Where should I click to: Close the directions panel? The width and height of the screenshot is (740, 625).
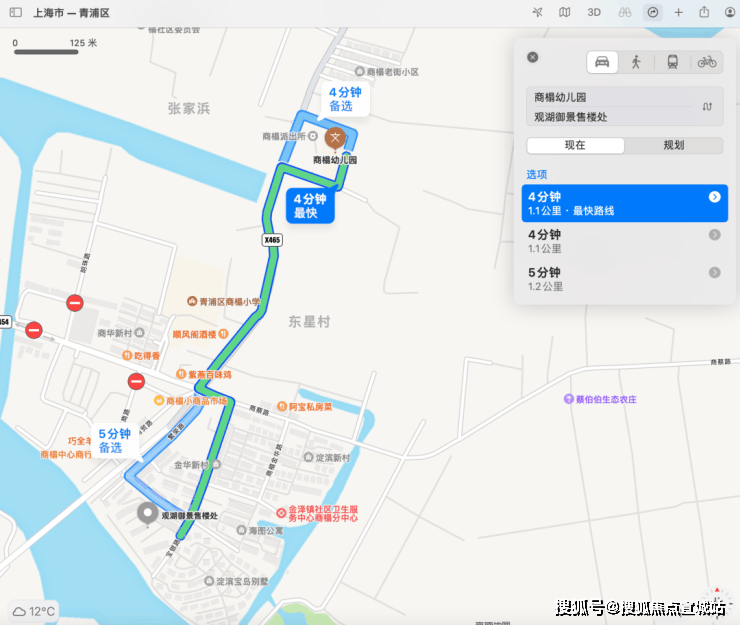533,57
